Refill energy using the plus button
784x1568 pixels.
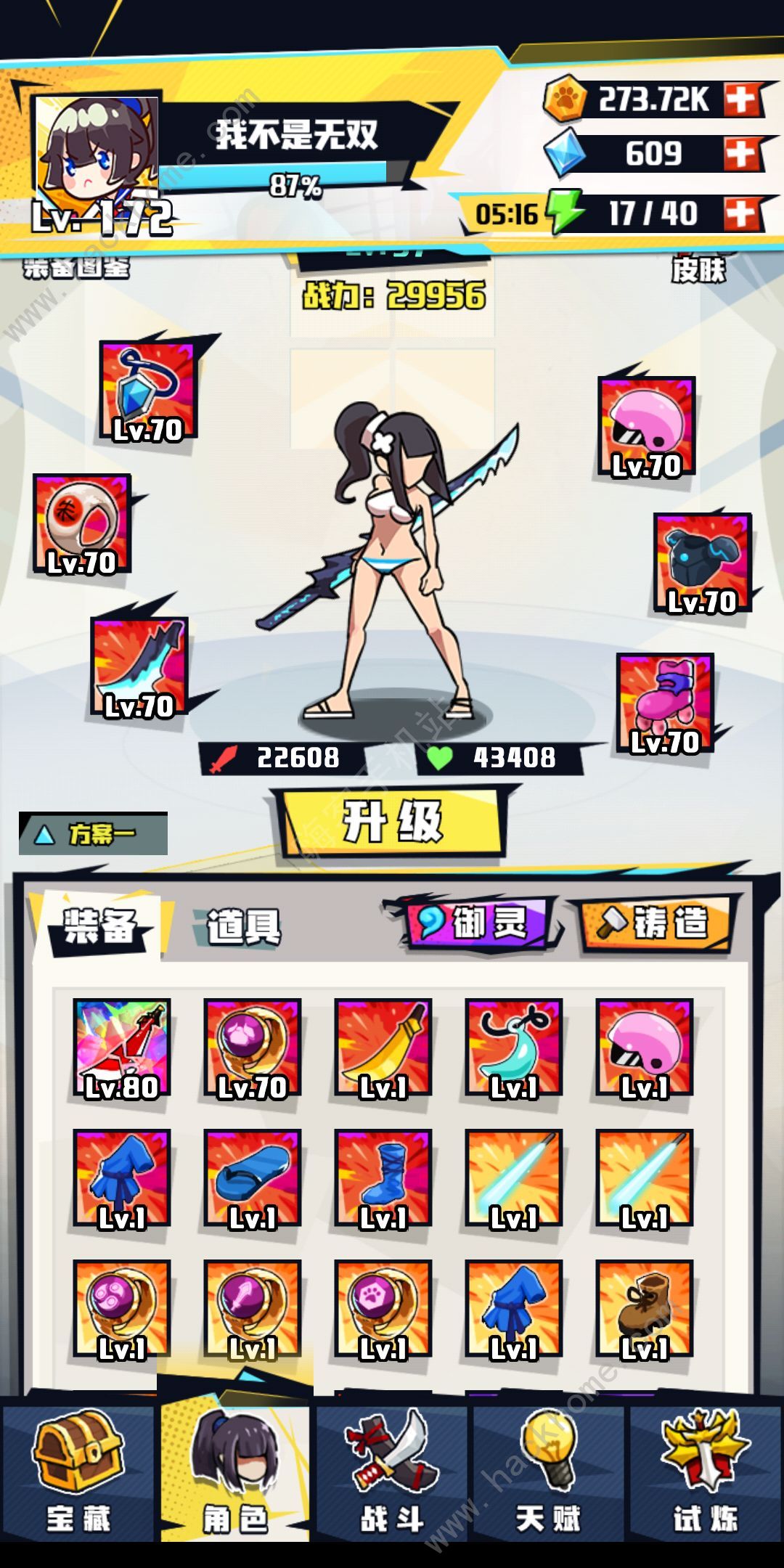(741, 213)
